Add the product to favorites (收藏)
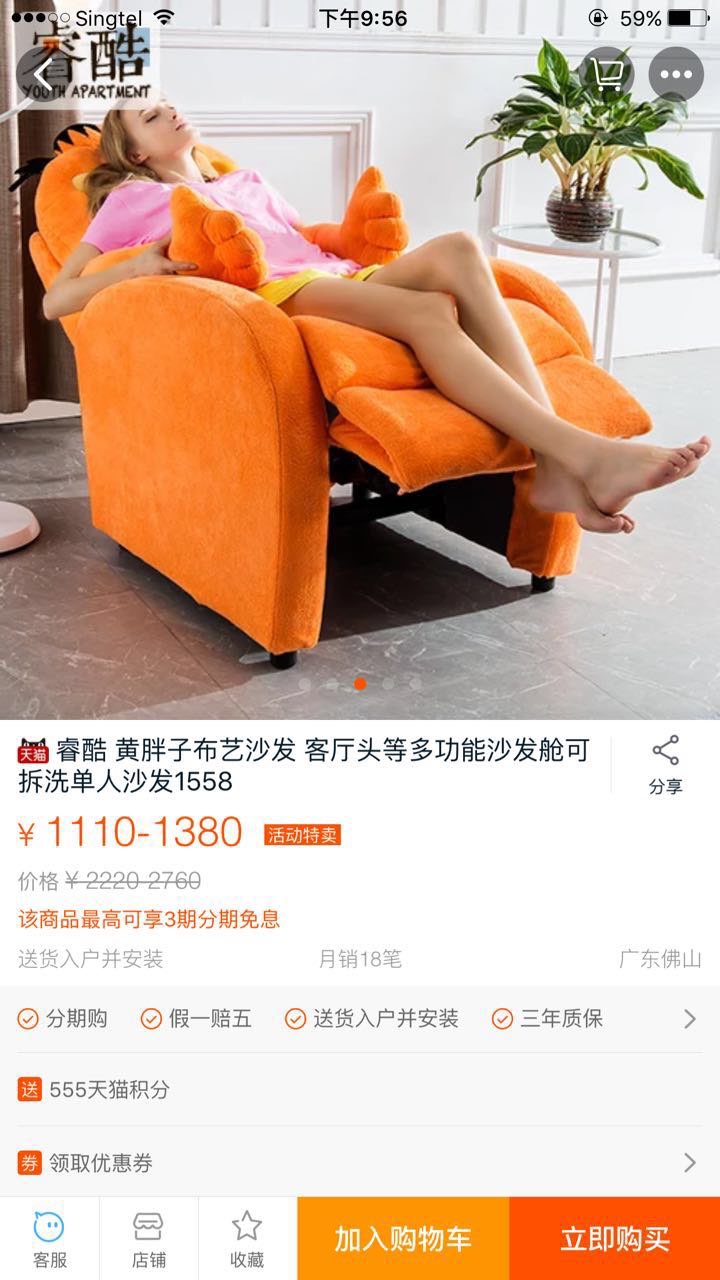Viewport: 720px width, 1280px height. point(247,1239)
